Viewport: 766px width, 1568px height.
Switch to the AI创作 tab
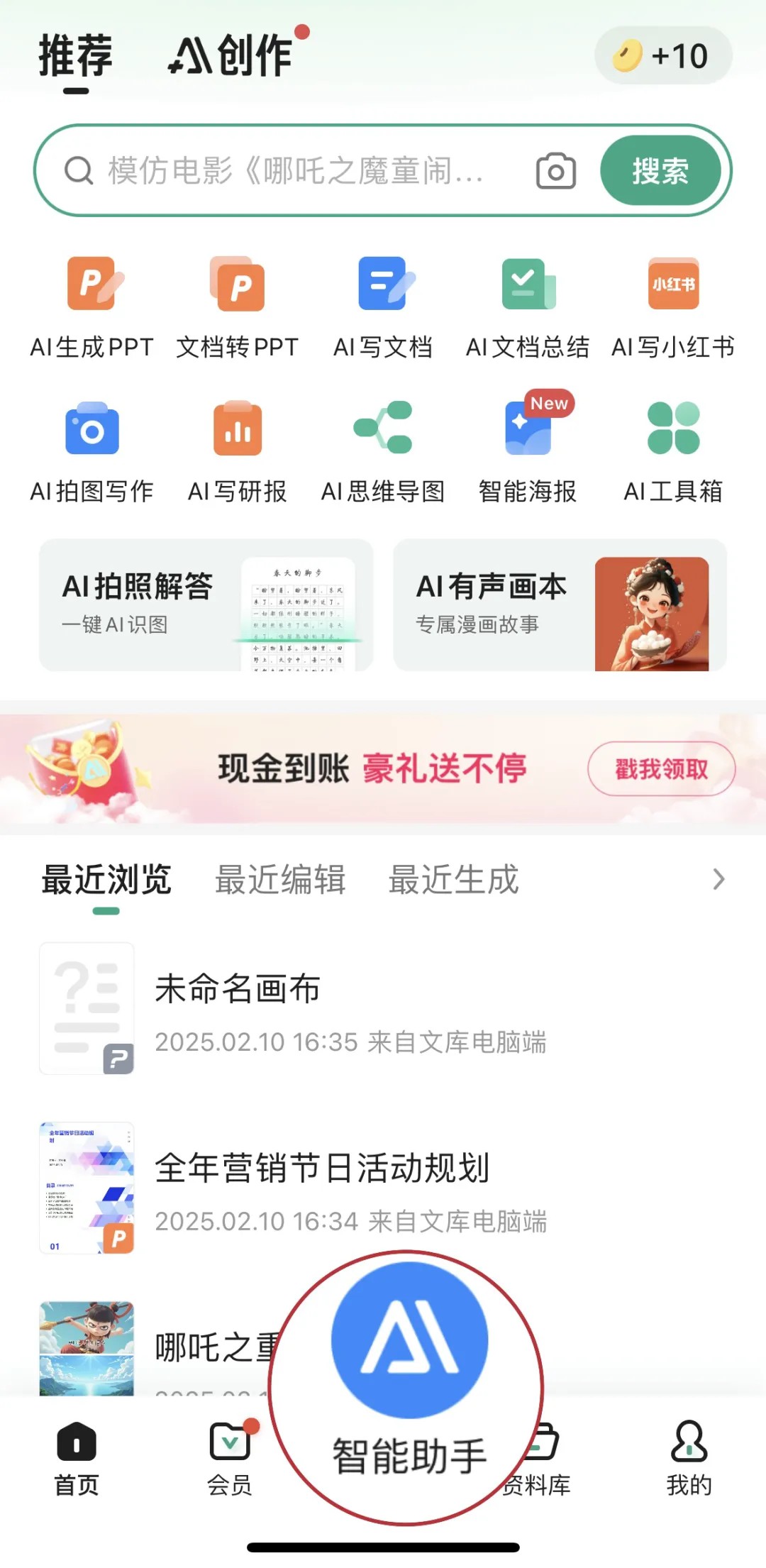[232, 57]
